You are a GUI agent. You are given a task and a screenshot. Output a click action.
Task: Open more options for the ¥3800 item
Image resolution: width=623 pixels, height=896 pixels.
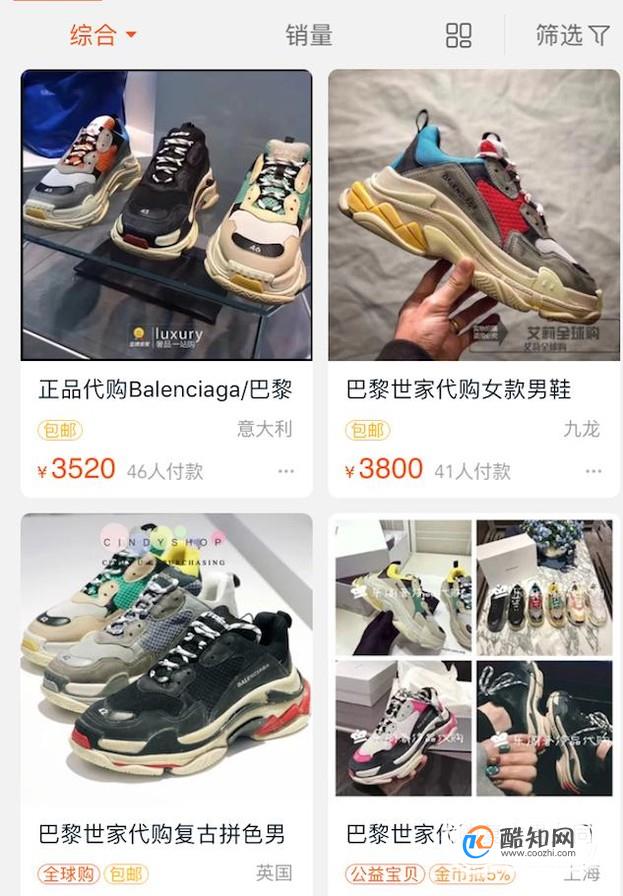pyautogui.click(x=594, y=471)
